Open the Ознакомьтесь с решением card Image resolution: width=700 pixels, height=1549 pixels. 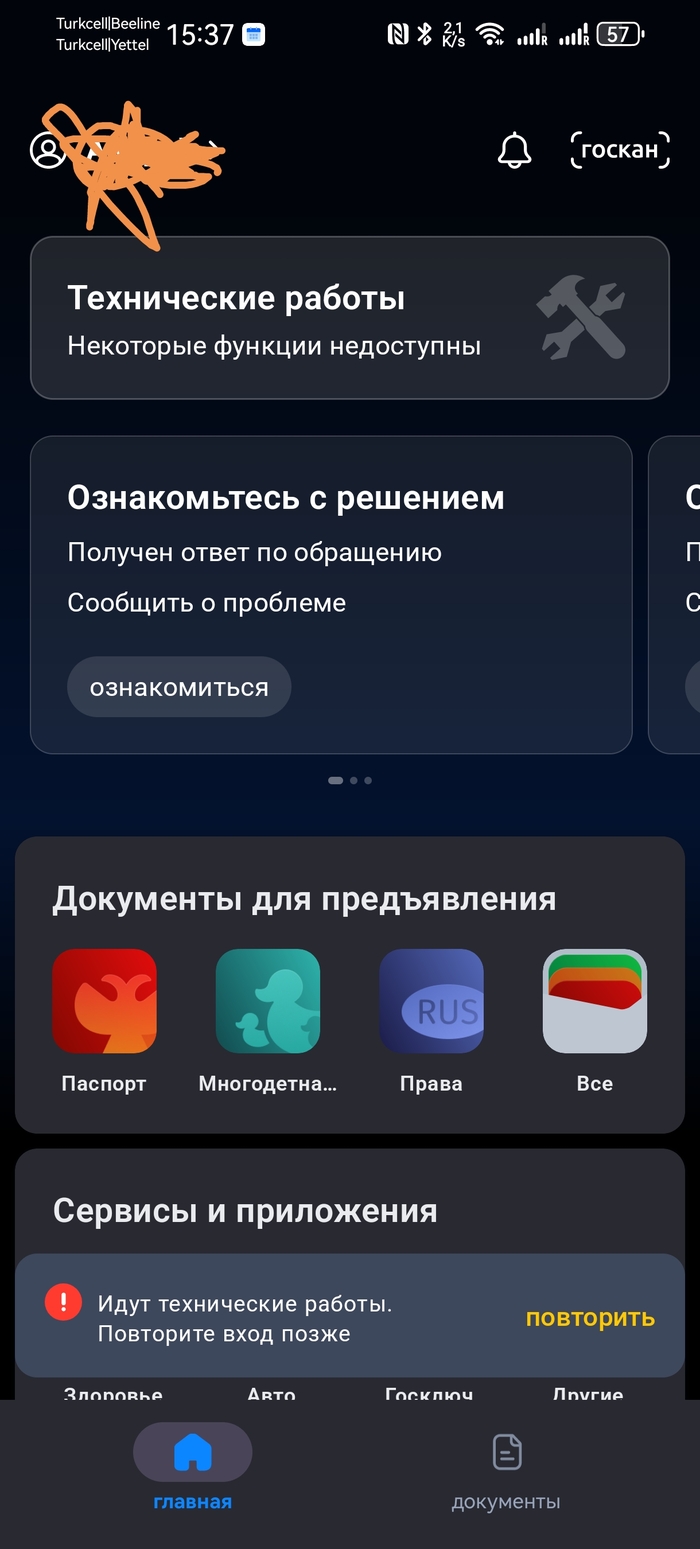click(x=331, y=595)
